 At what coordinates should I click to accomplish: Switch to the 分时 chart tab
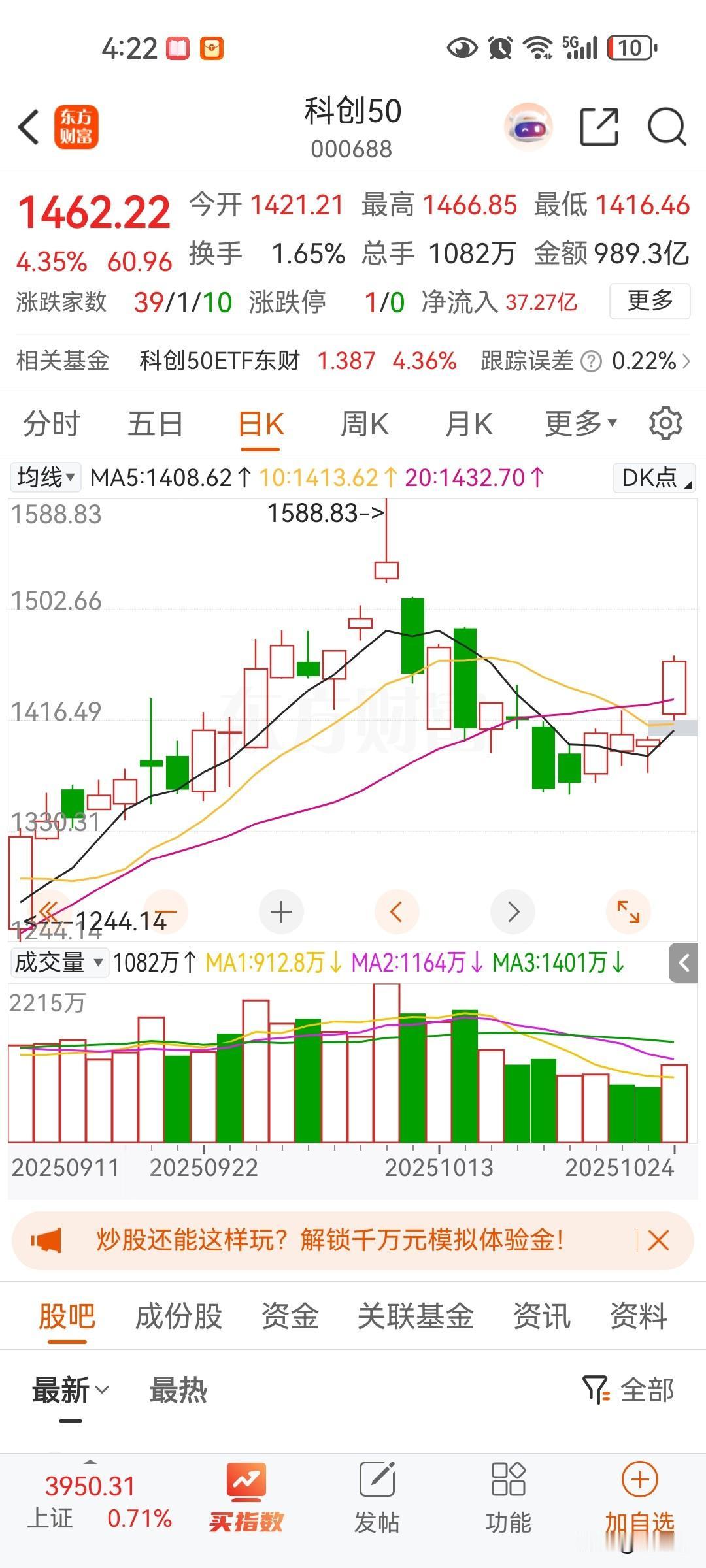click(51, 423)
